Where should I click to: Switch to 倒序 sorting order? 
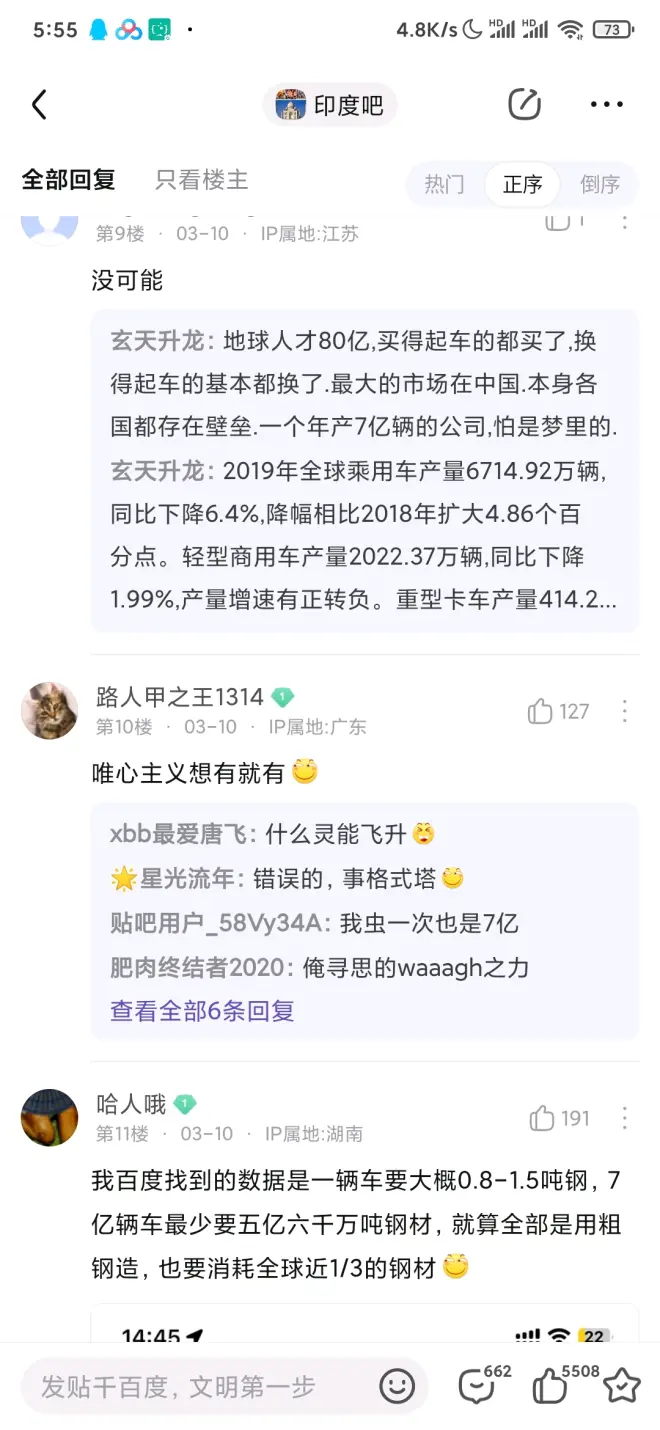tap(600, 184)
